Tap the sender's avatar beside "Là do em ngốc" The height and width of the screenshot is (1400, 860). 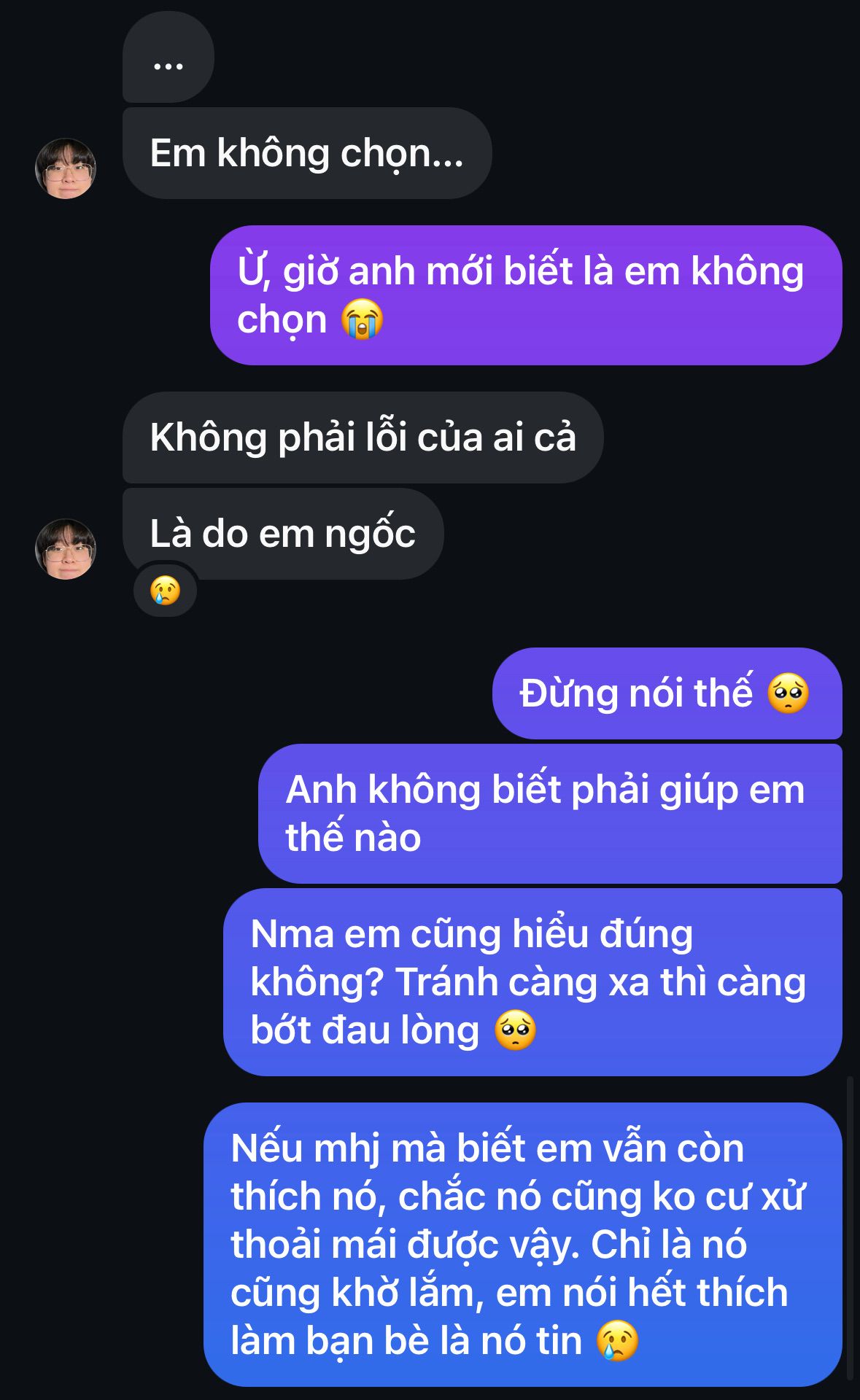click(x=66, y=549)
